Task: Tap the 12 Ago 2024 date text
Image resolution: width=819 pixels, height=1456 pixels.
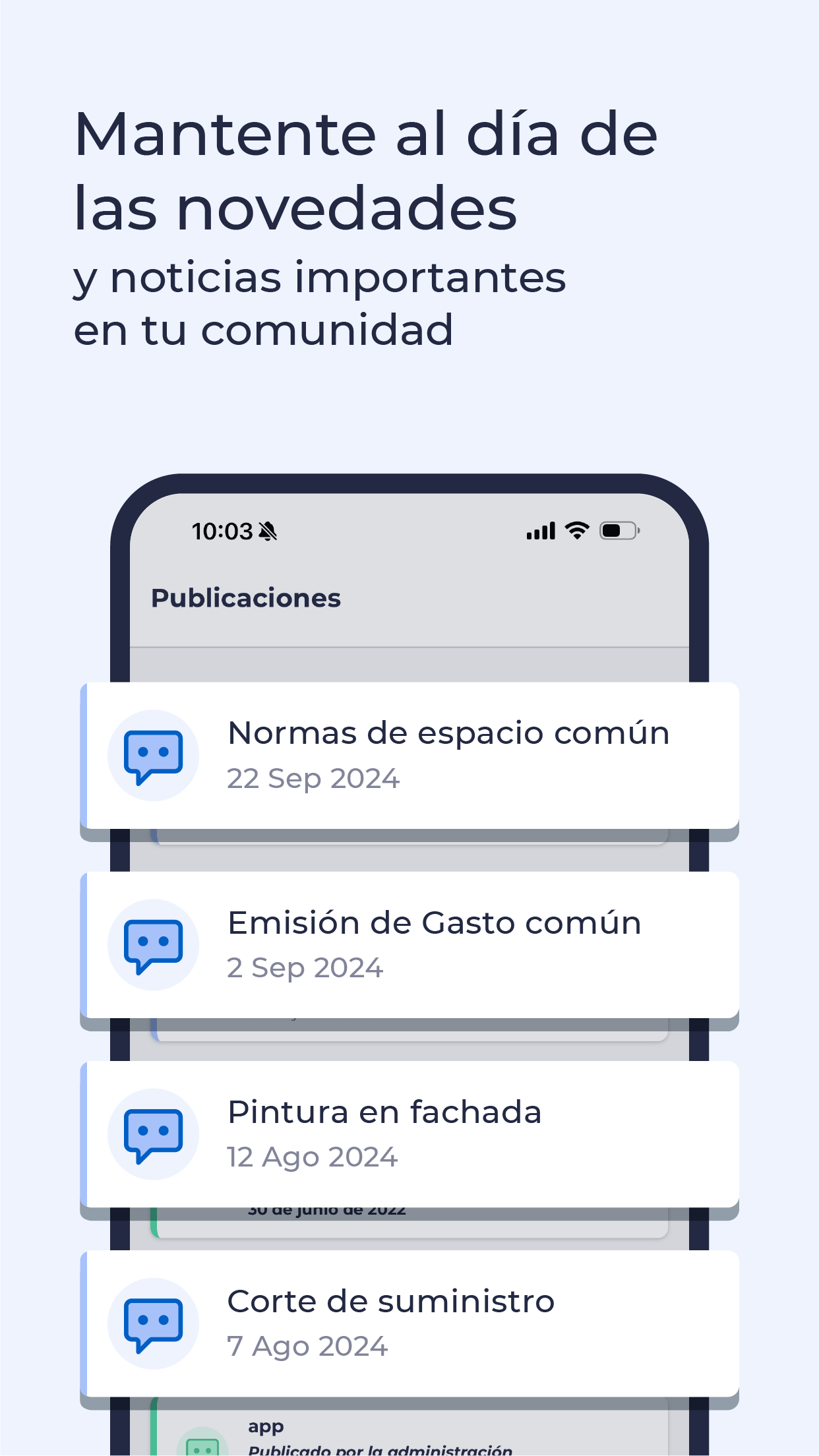Action: pyautogui.click(x=312, y=1156)
